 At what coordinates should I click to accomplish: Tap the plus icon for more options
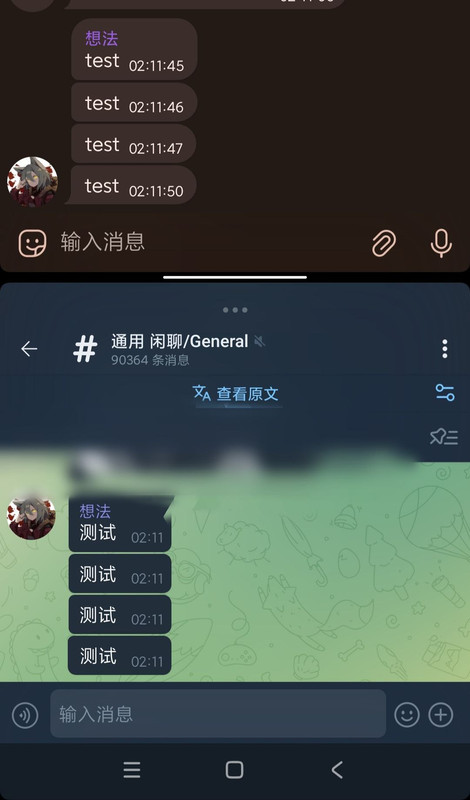(x=441, y=715)
